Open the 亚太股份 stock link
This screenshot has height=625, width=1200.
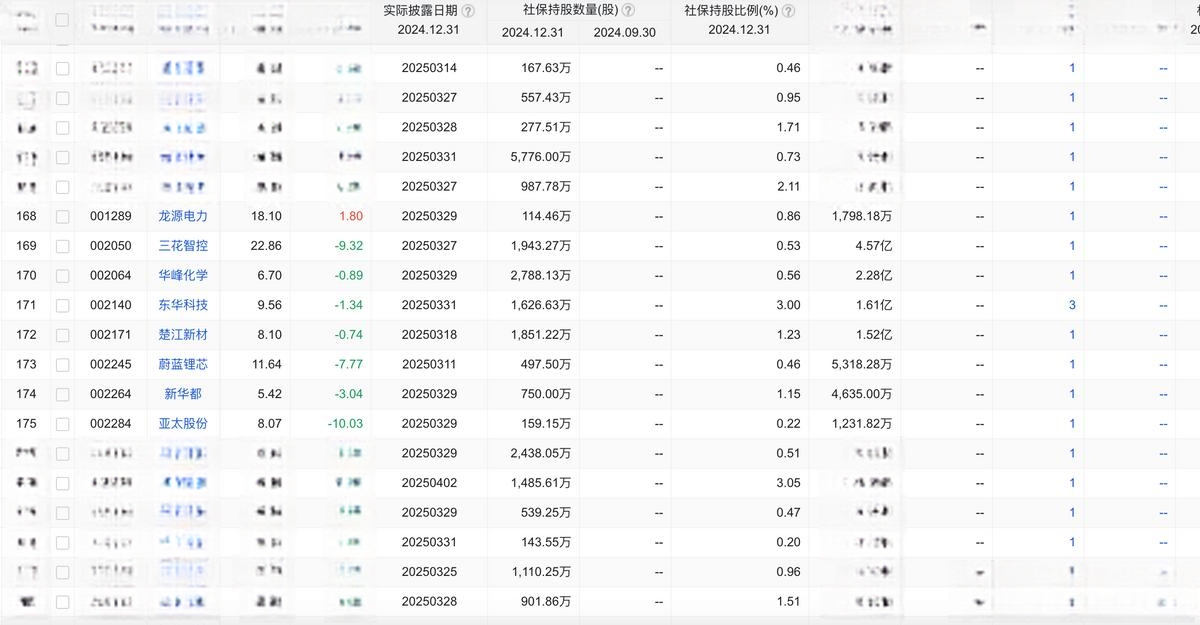(x=183, y=423)
